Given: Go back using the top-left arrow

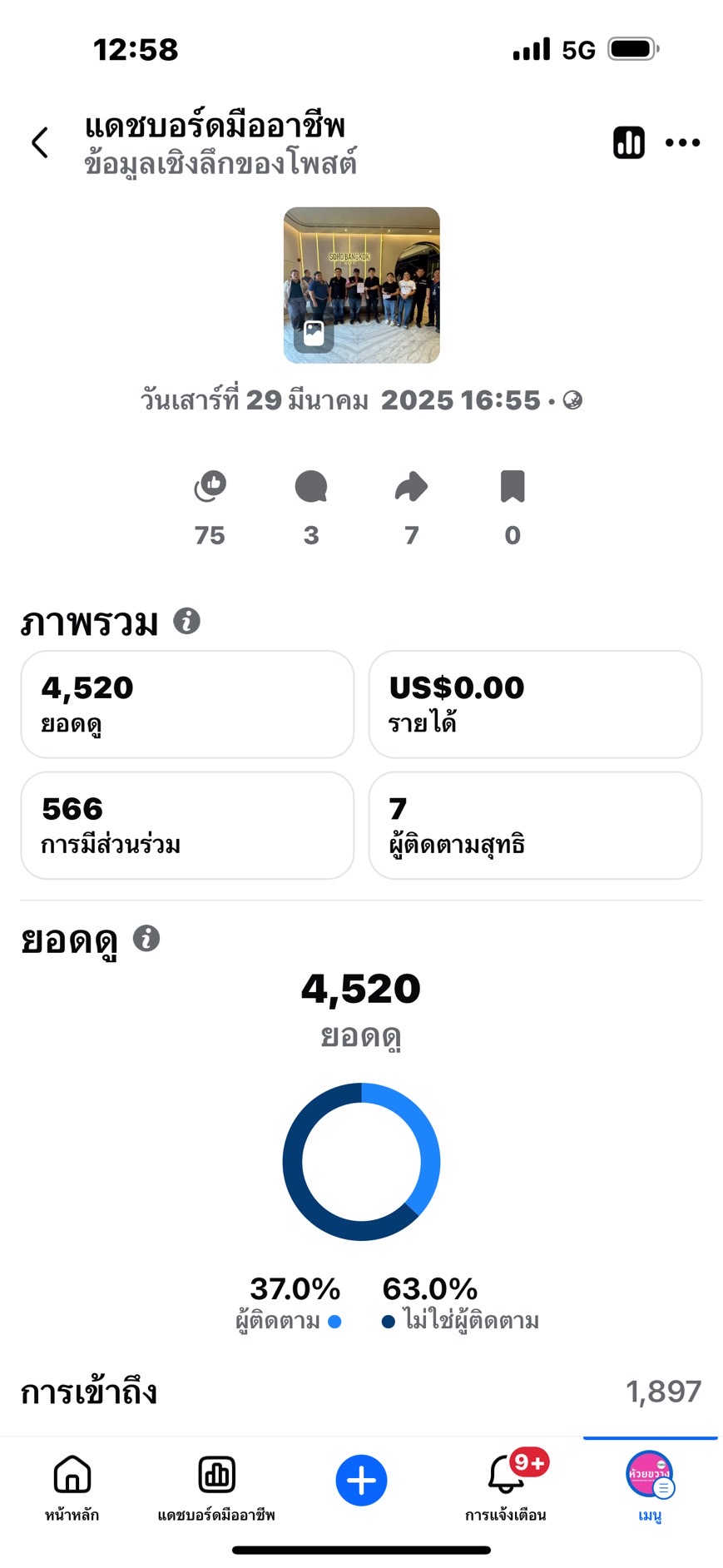Looking at the screenshot, I should (x=40, y=142).
